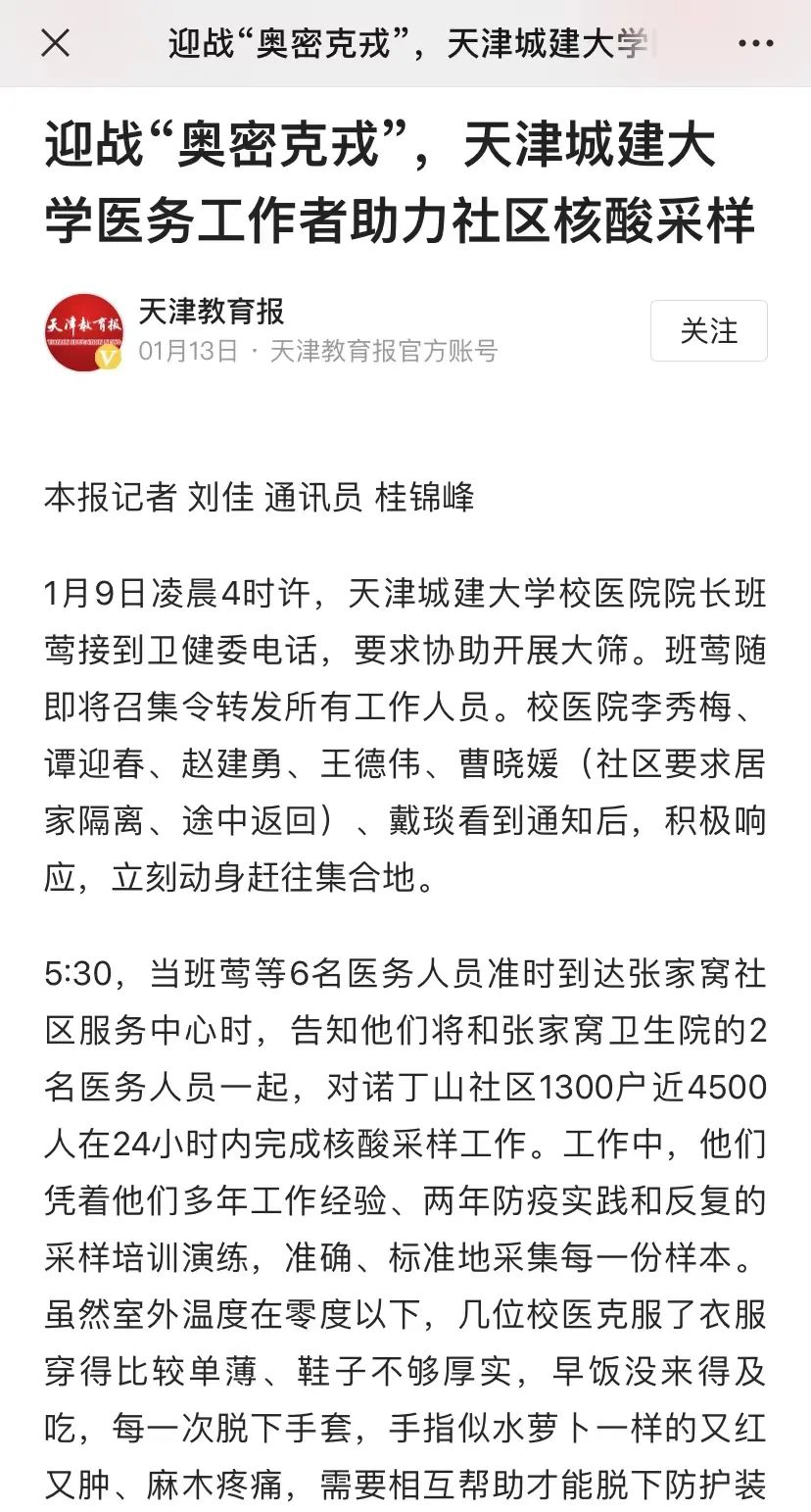Follow 天津教育报 with the 关注 button

[x=708, y=331]
